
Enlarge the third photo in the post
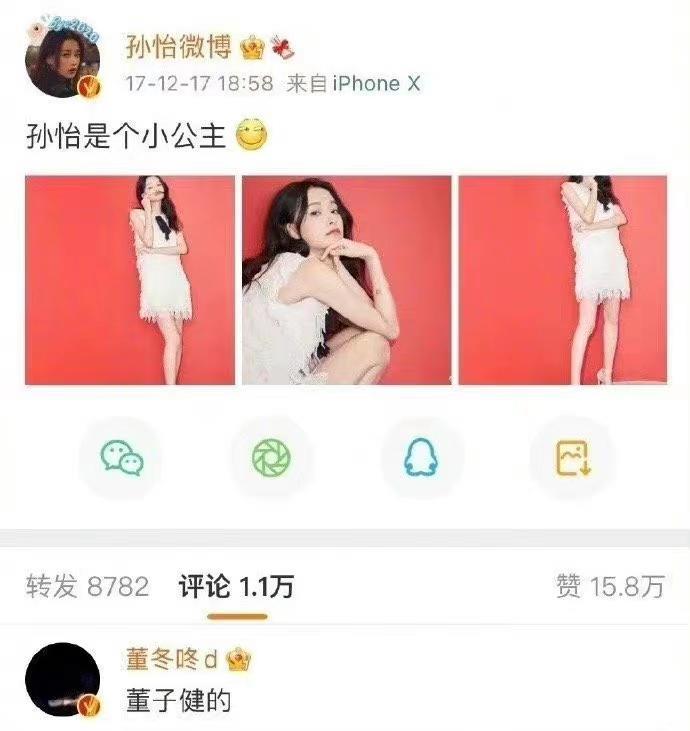click(562, 280)
